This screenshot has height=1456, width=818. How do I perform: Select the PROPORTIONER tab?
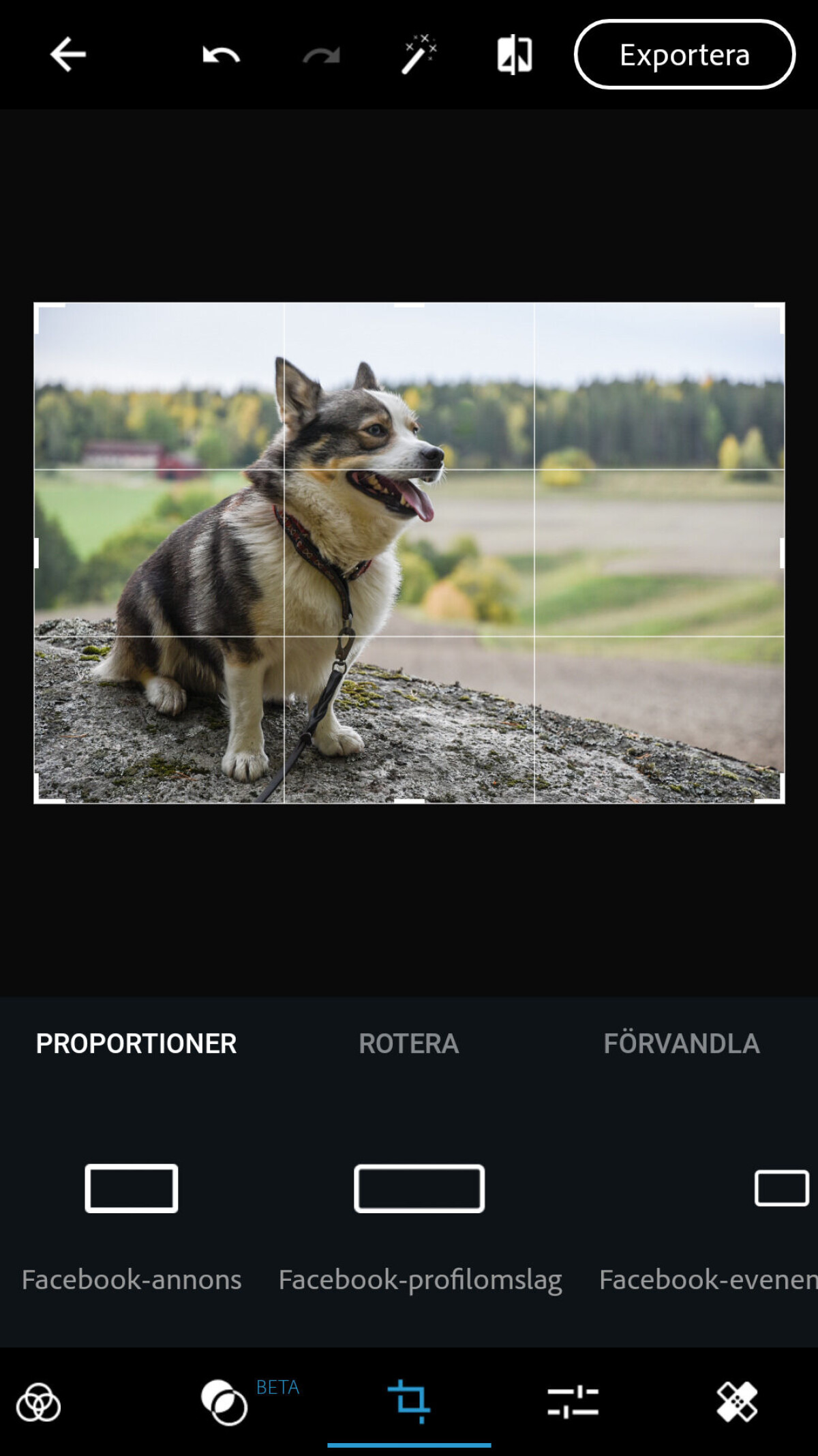click(x=136, y=1043)
